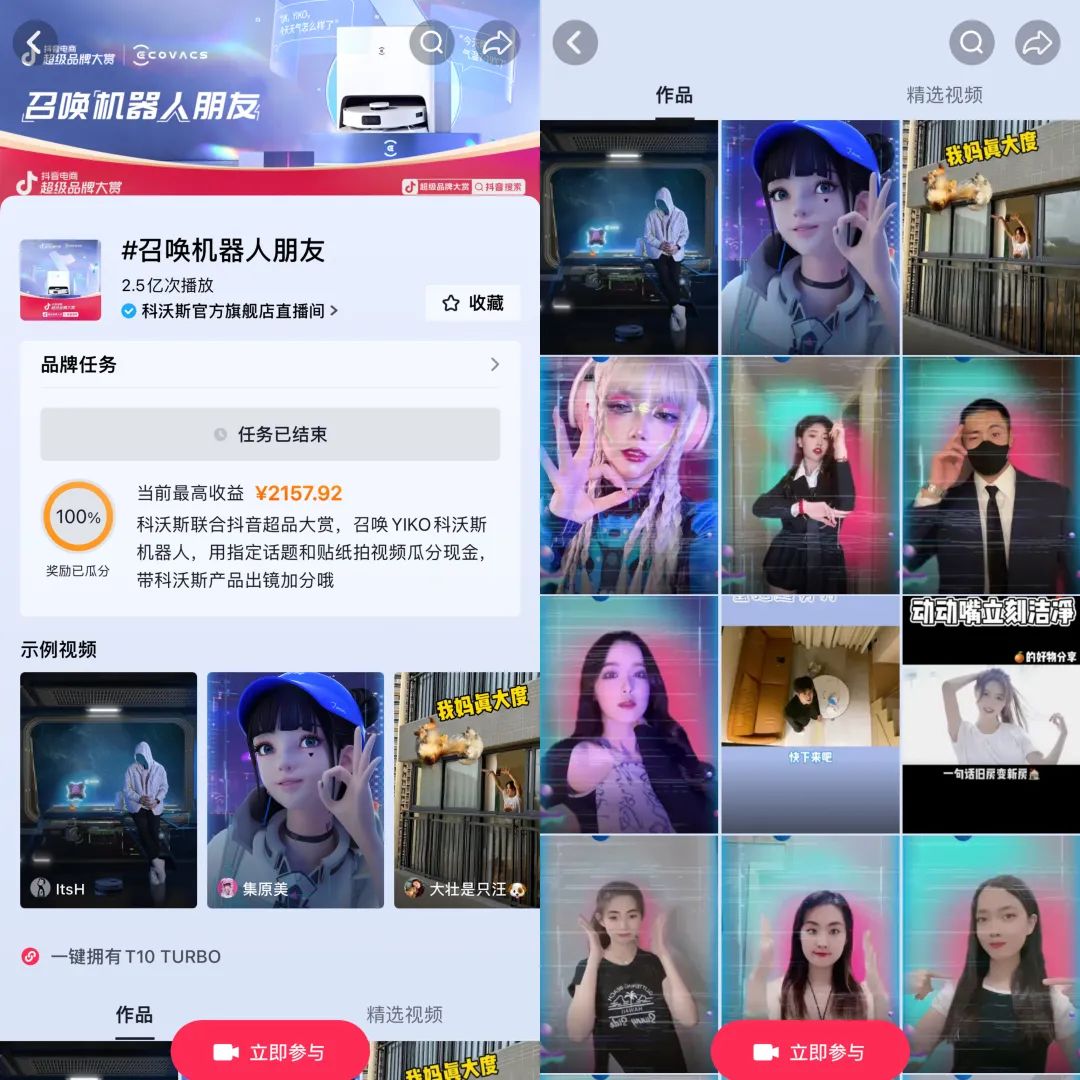The width and height of the screenshot is (1080, 1080).
Task: Play 集原美's example video
Action: [x=295, y=789]
